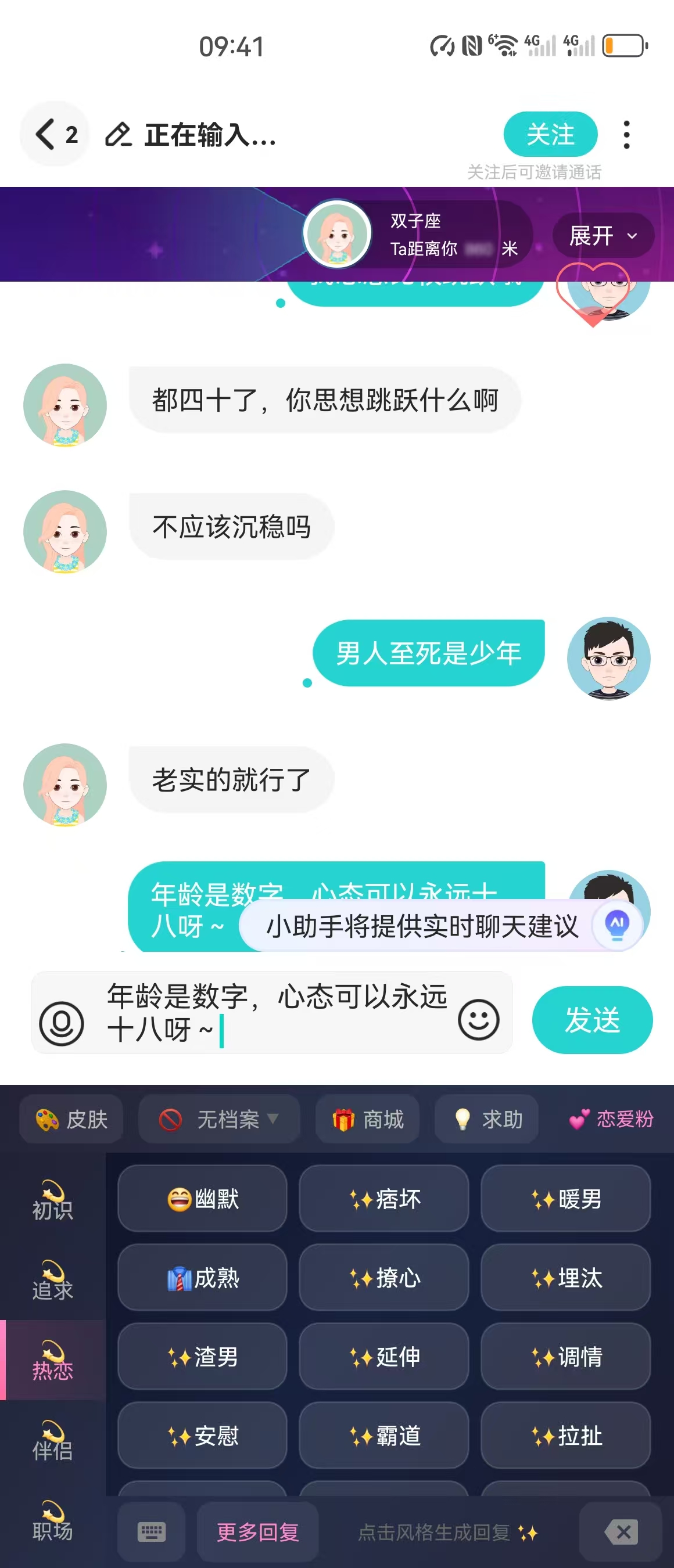The width and height of the screenshot is (674, 1568).
Task: Enable the 渣男 reply style
Action: [x=202, y=1356]
